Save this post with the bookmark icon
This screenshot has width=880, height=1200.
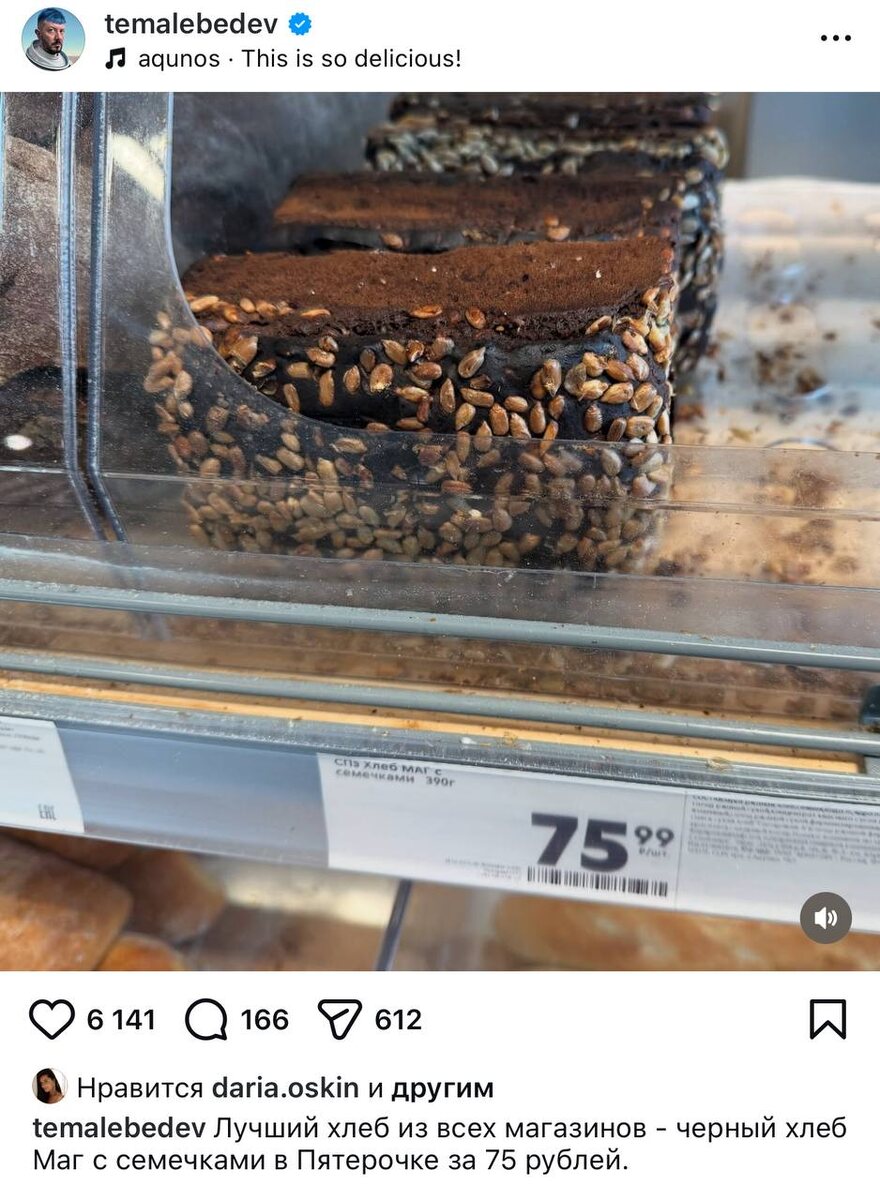tap(827, 1019)
